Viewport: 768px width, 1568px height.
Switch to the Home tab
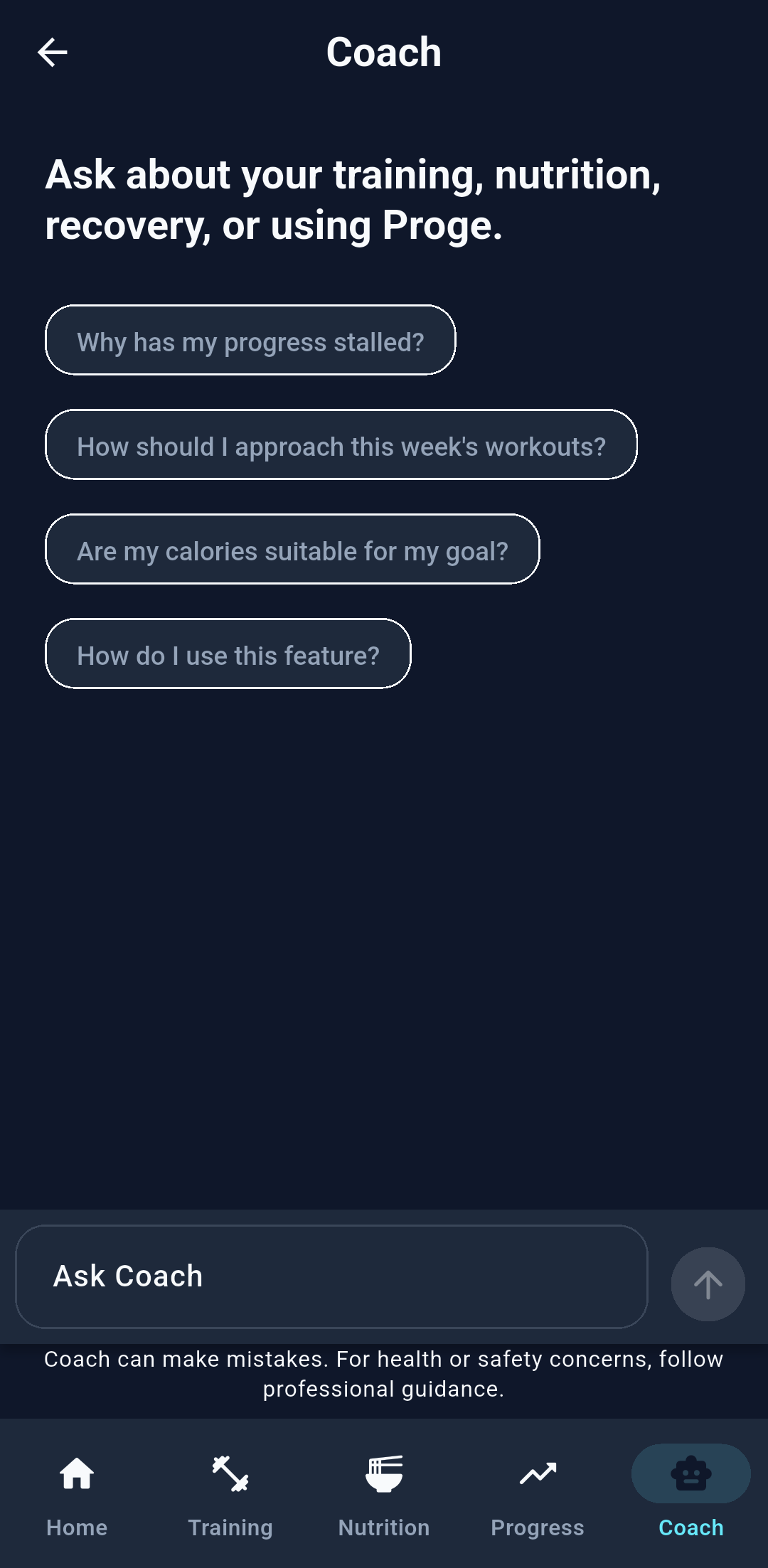pyautogui.click(x=77, y=1493)
